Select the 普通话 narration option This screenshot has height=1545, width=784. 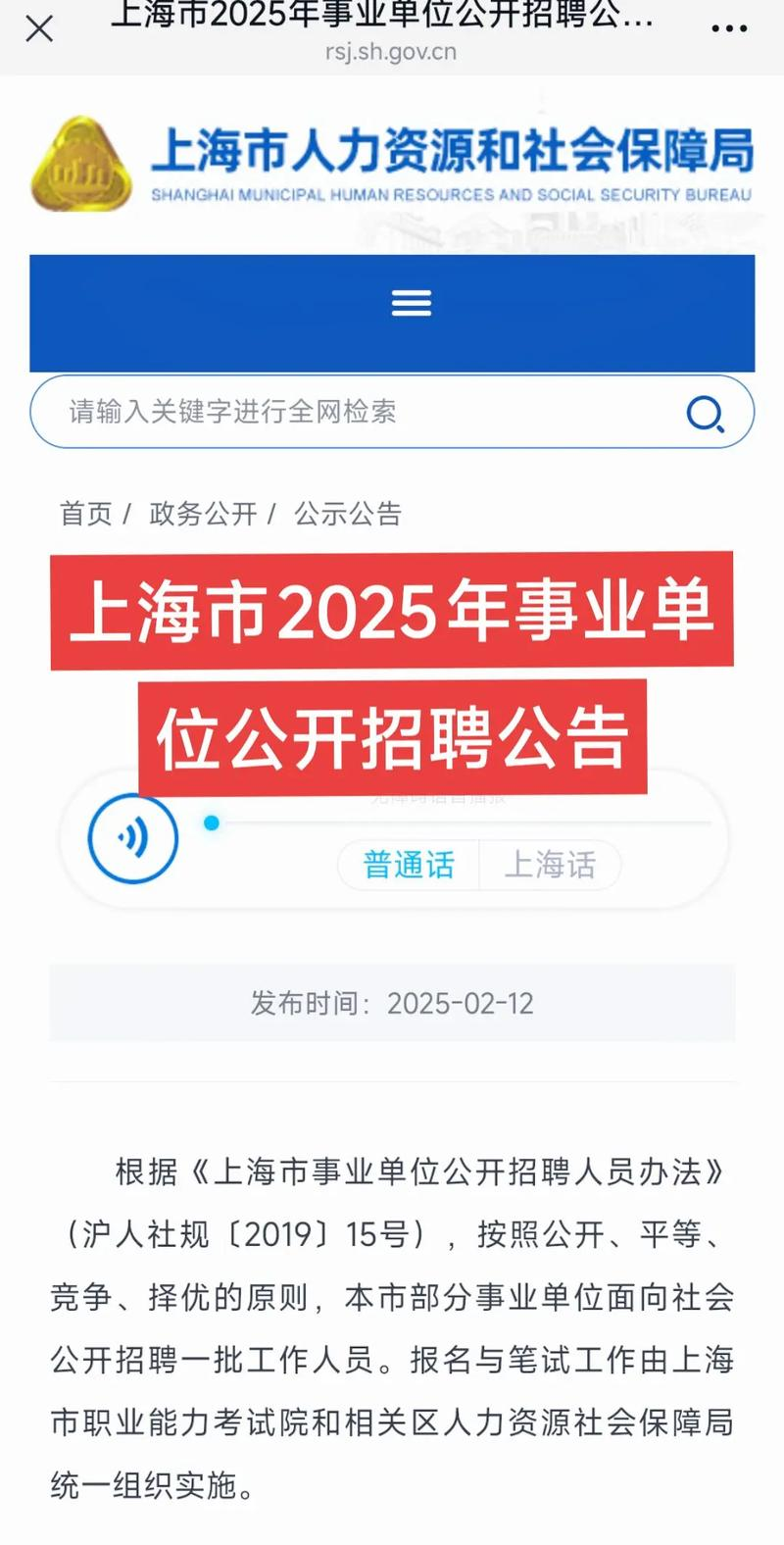407,866
